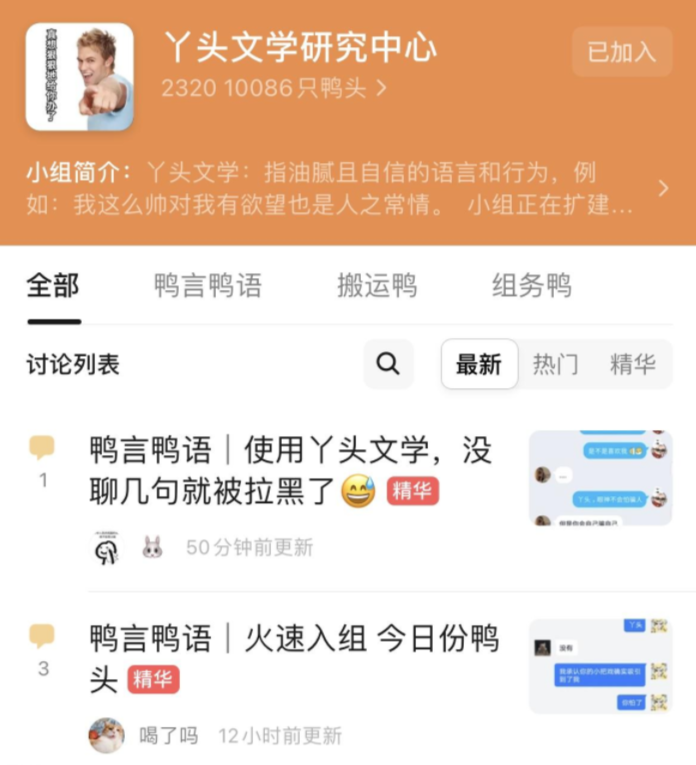Sort discussions by 热门

[555, 364]
